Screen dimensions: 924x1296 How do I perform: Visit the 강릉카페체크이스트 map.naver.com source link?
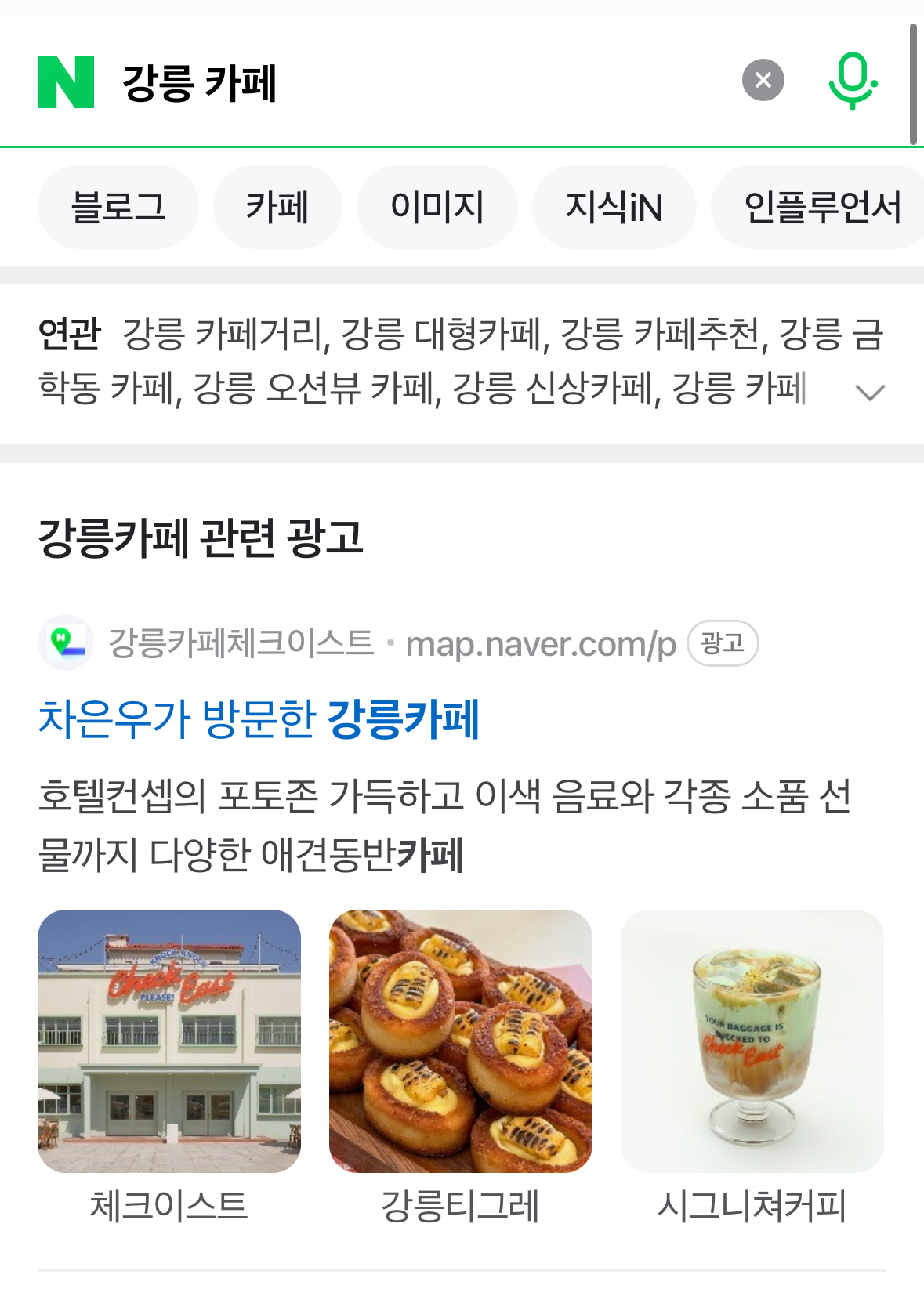(392, 644)
